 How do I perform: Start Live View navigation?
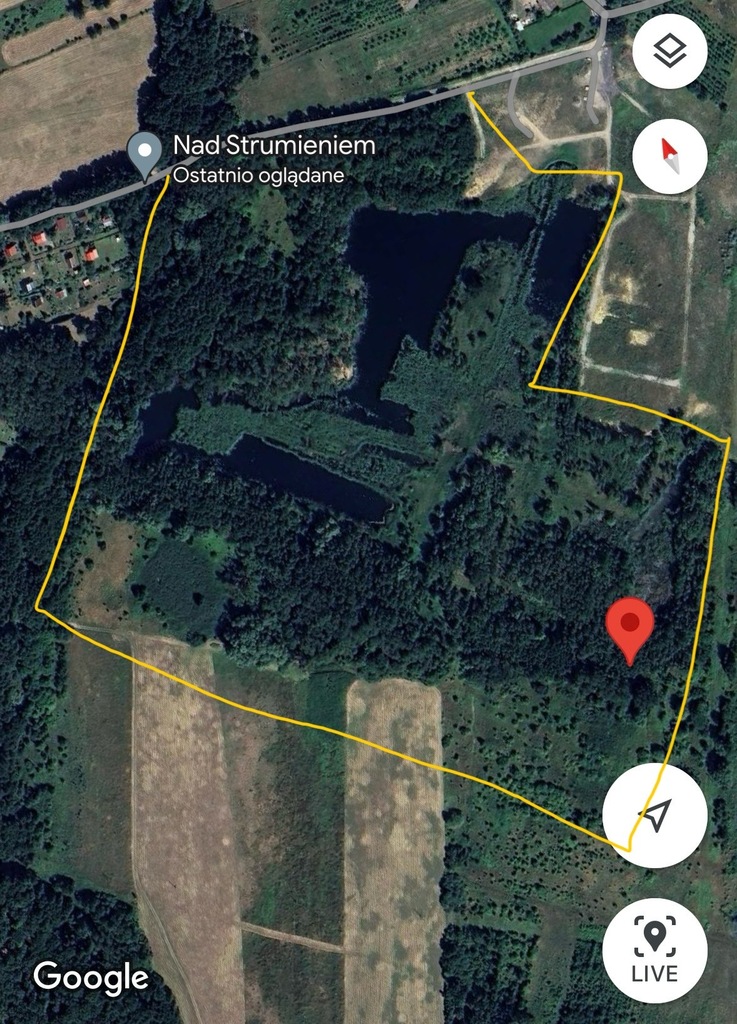(655, 950)
